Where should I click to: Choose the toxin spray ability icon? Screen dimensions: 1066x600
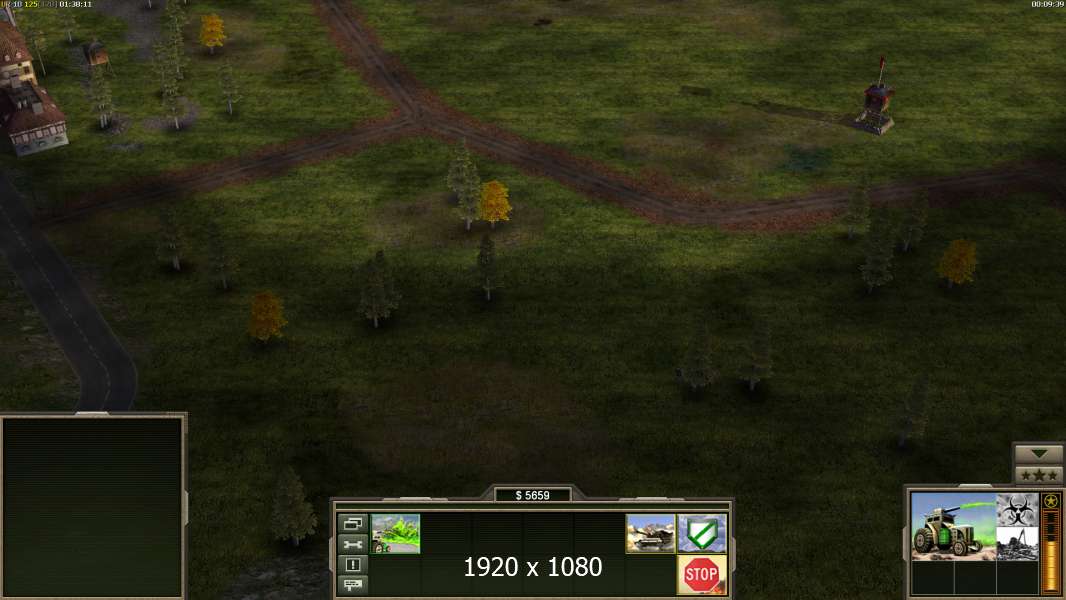[x=396, y=533]
